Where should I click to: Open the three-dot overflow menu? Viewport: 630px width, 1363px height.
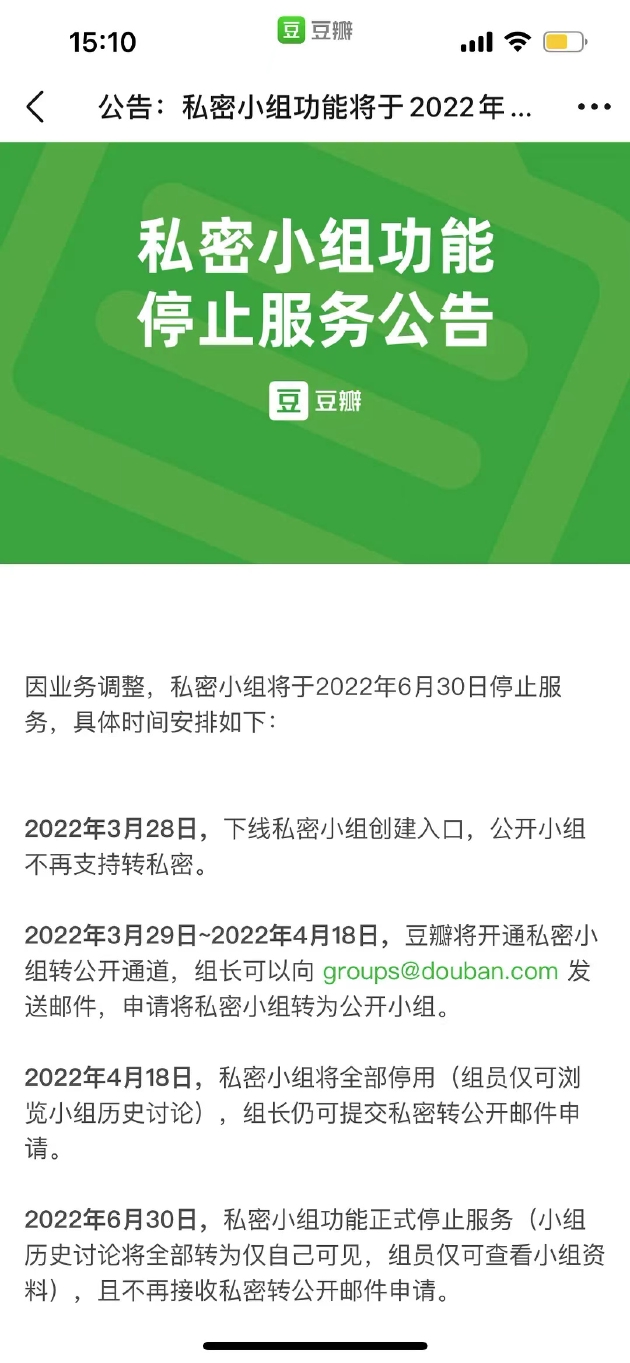[x=593, y=107]
